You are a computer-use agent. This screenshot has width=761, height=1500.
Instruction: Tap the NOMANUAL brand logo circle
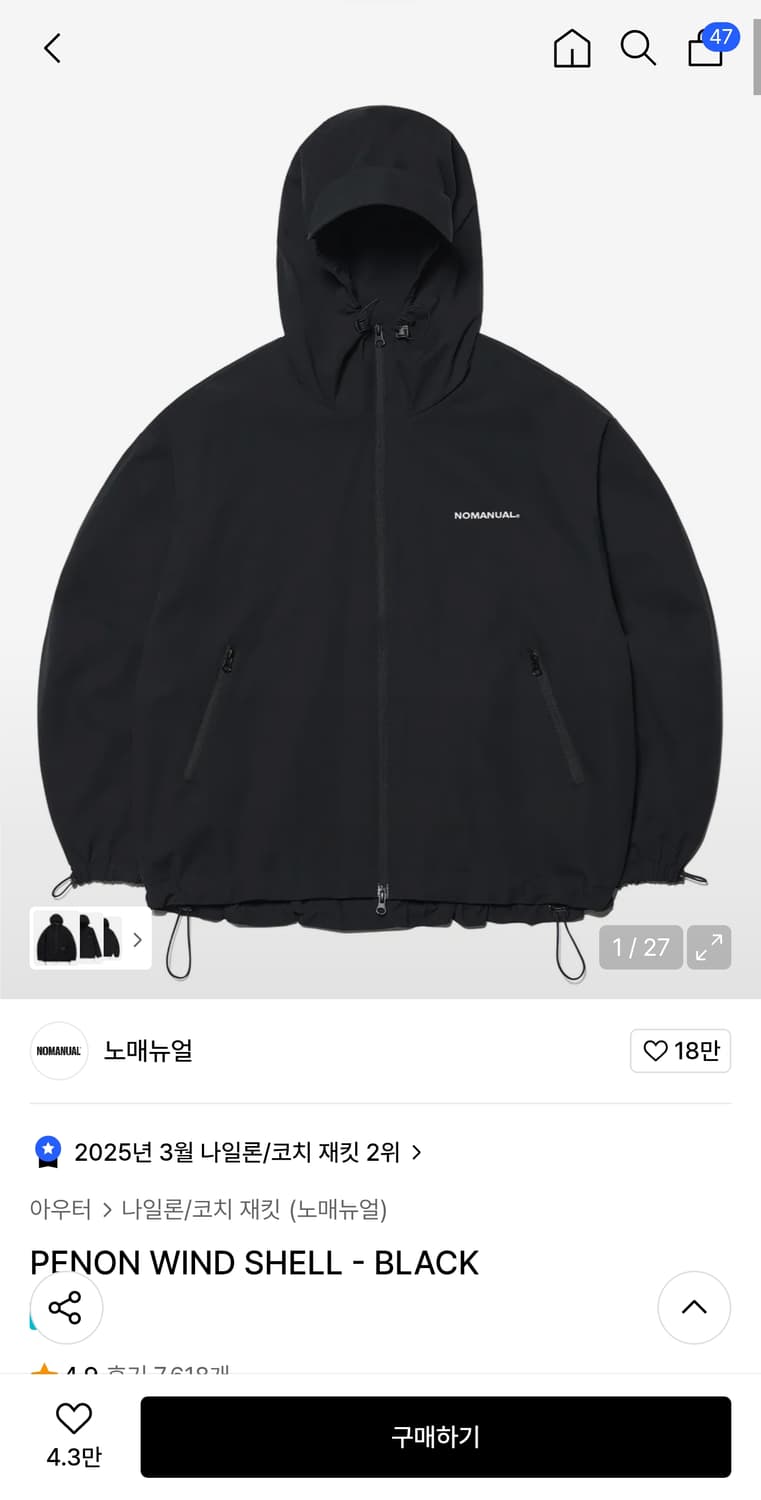coord(58,1051)
